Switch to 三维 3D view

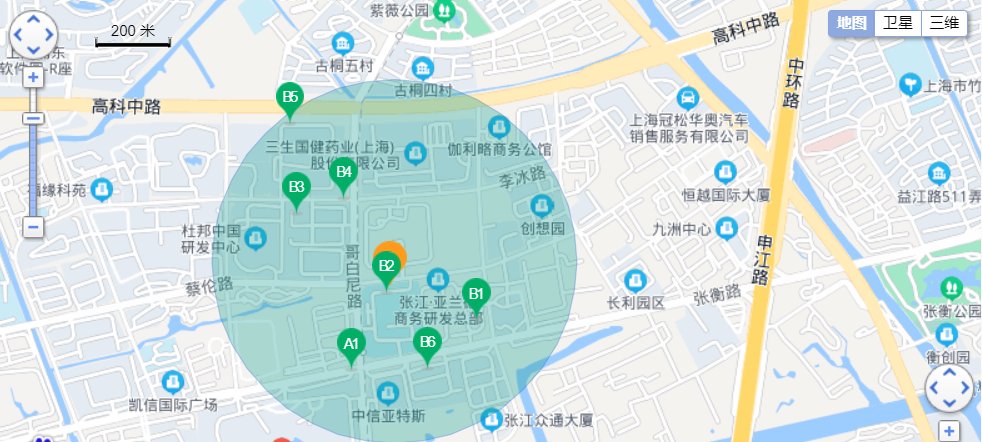[x=944, y=23]
